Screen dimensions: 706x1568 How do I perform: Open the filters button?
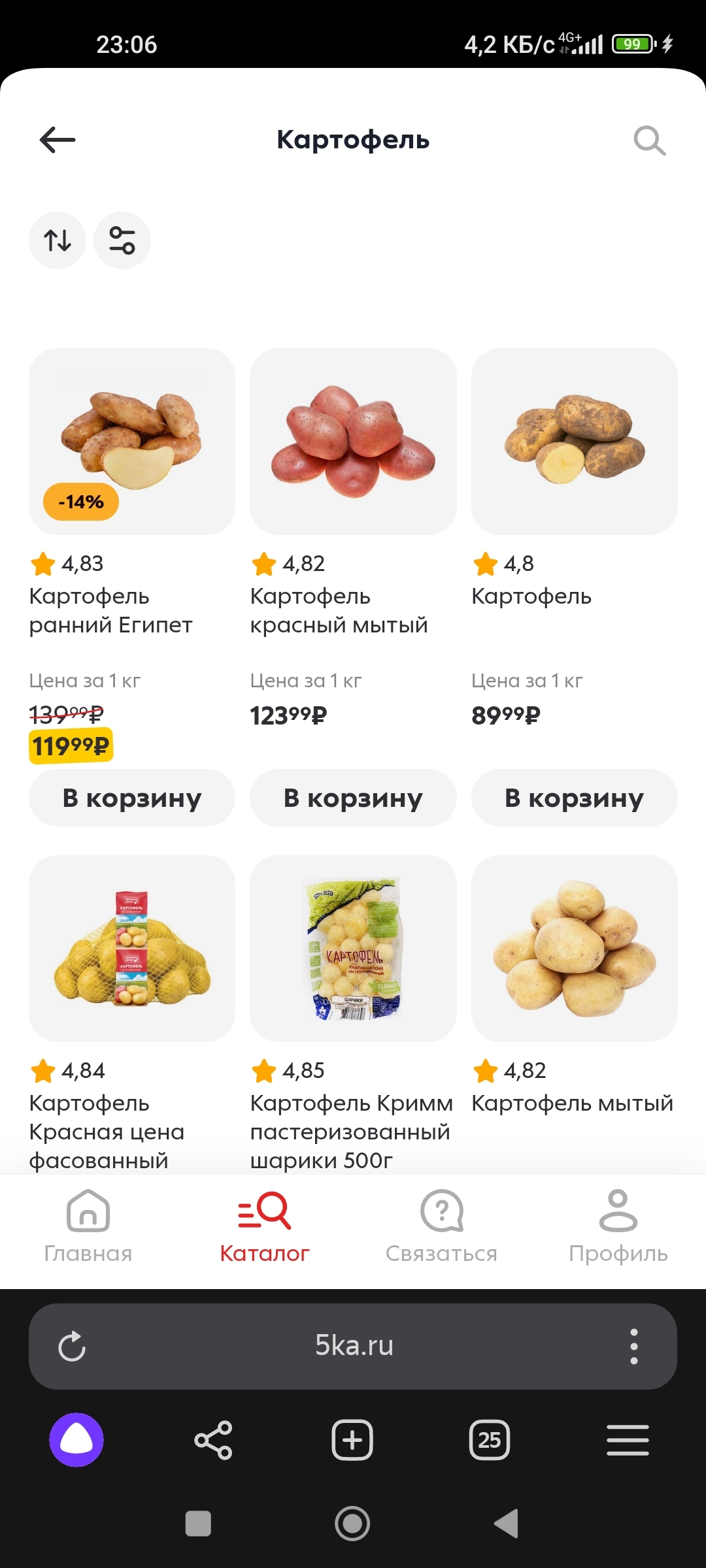pos(122,240)
